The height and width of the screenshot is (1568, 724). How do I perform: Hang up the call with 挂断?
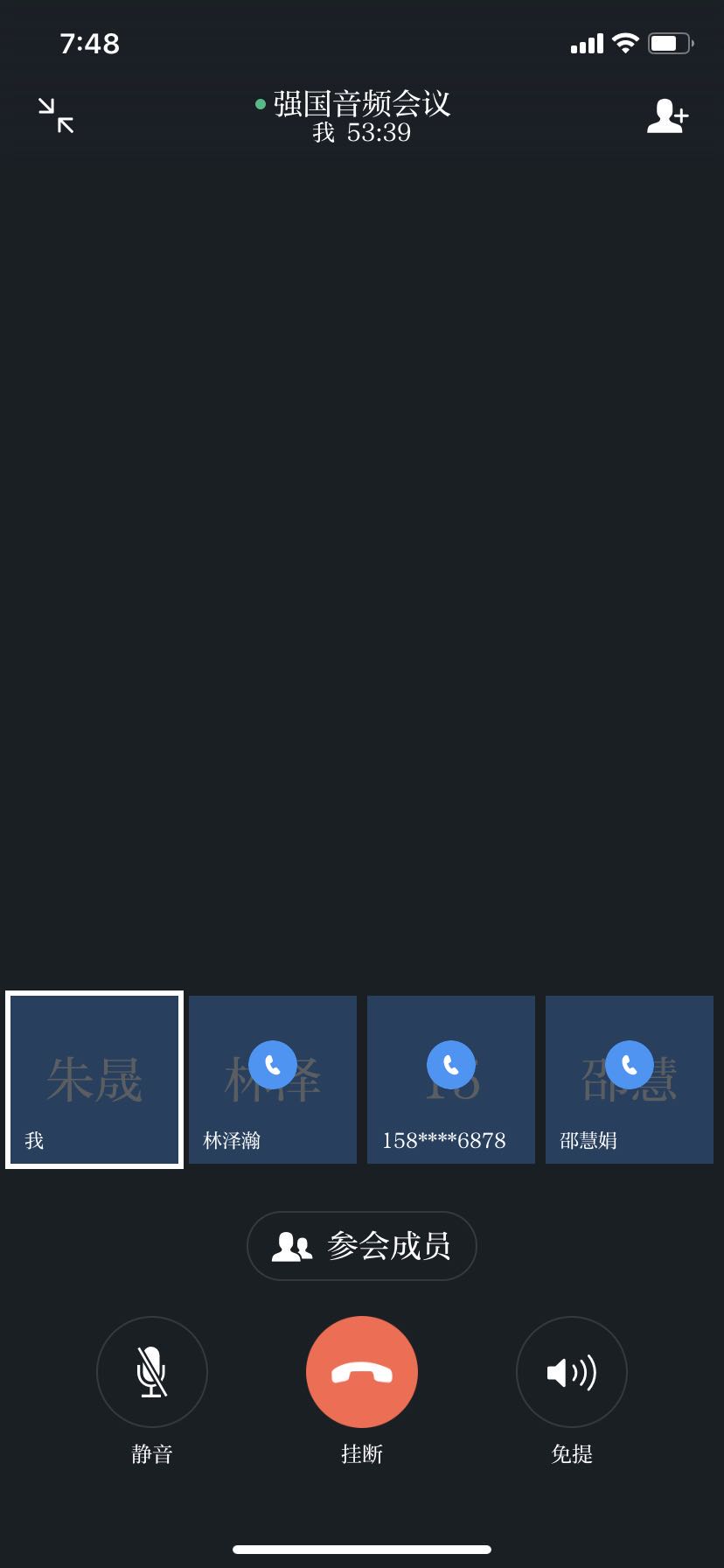(x=362, y=1372)
